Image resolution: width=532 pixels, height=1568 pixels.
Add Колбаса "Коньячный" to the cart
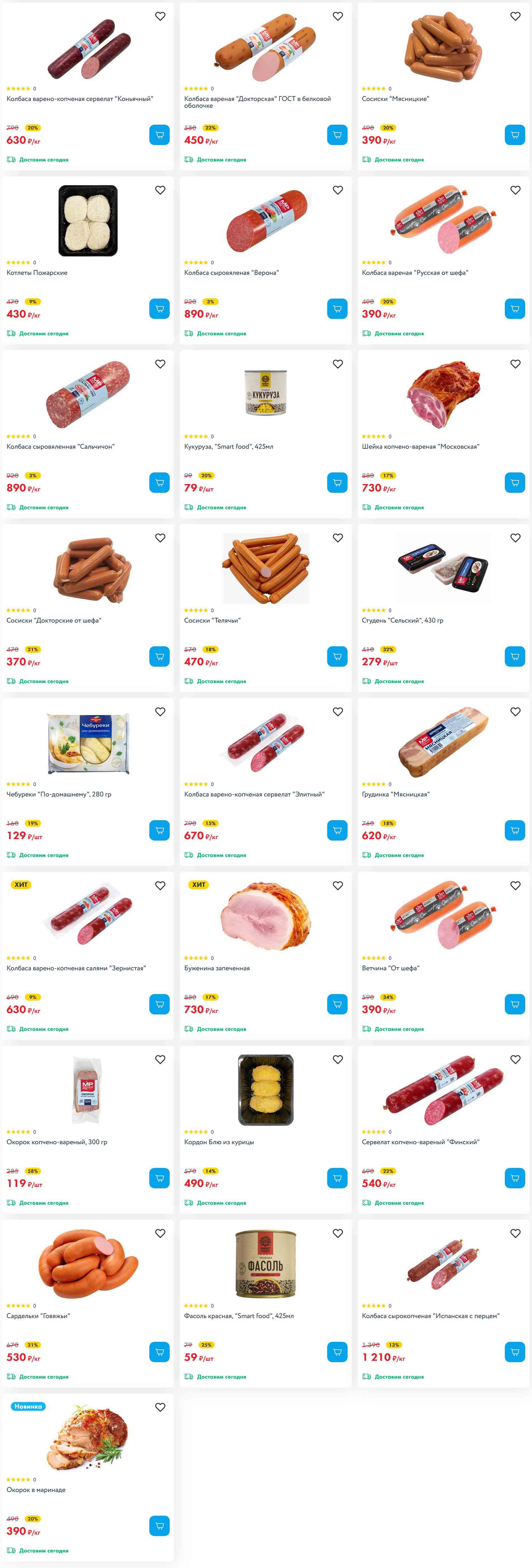tap(159, 135)
